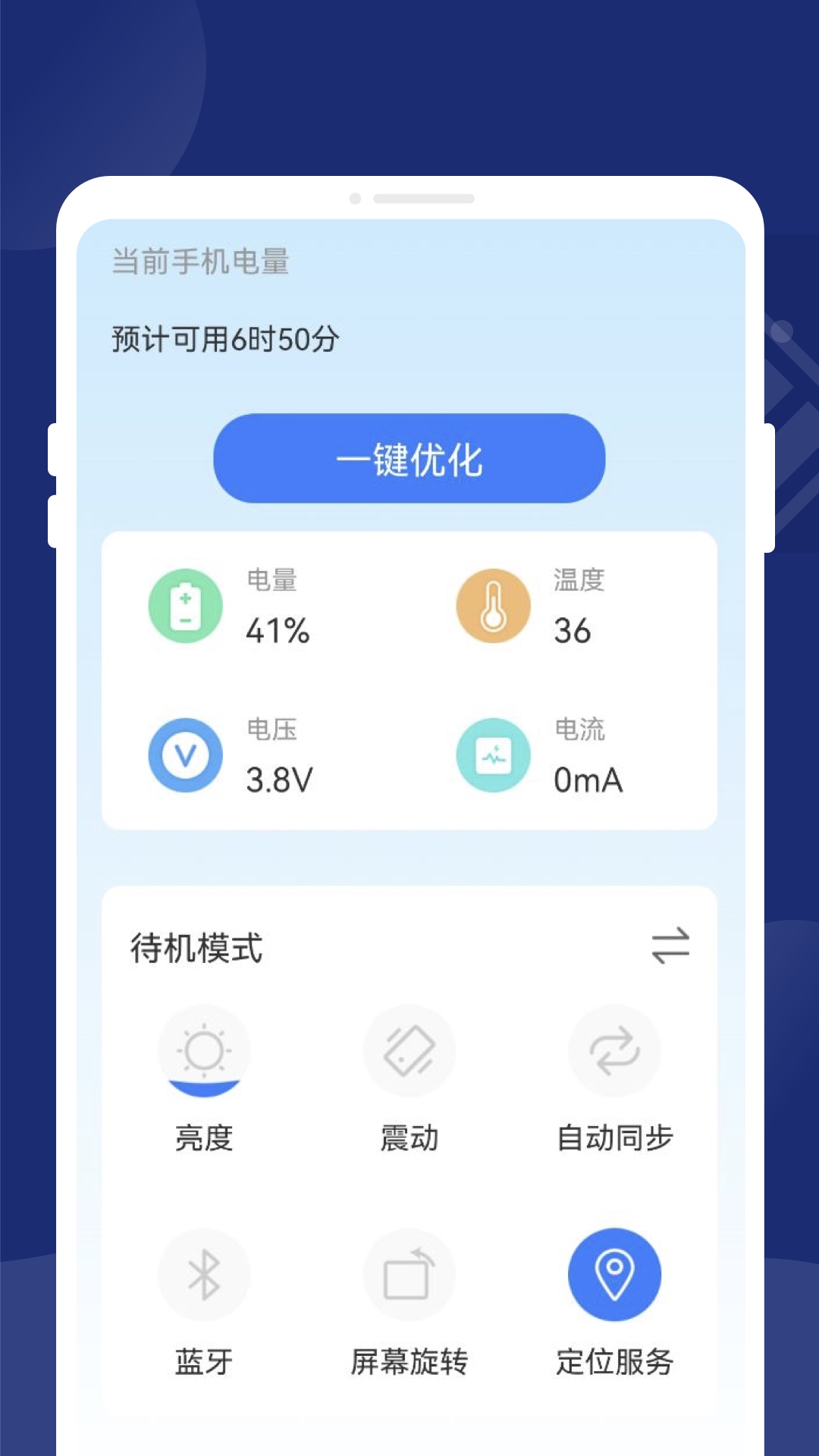The width and height of the screenshot is (819, 1456).
Task: Click the temperature (温度) thermometer icon
Action: point(493,605)
